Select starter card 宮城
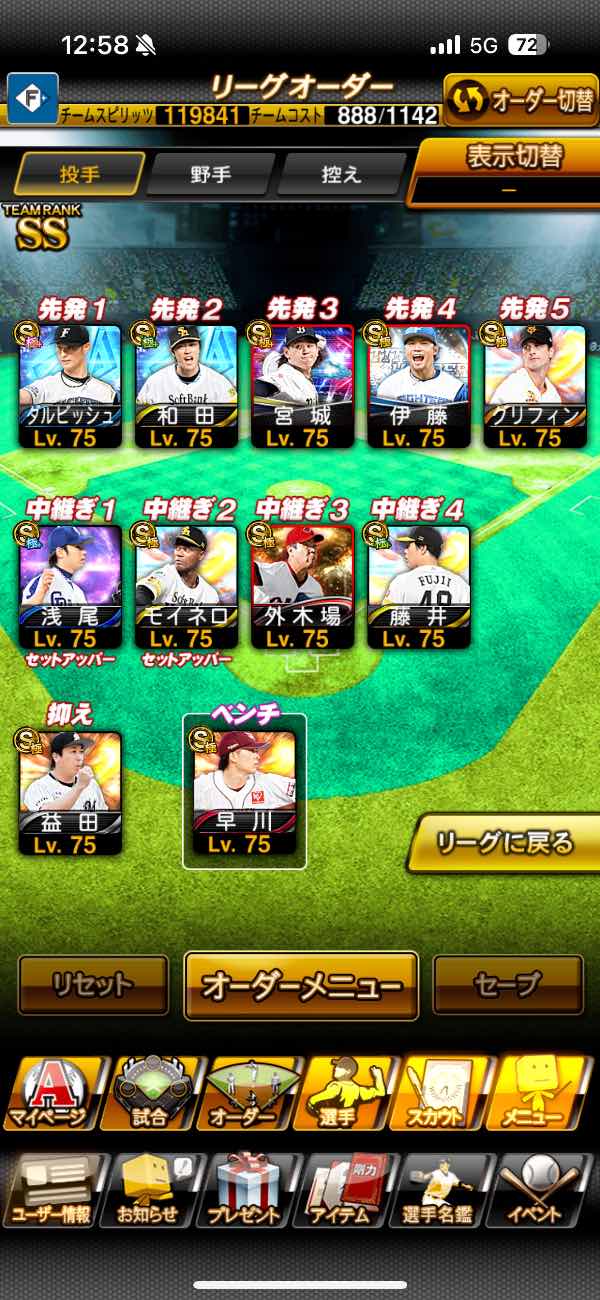Viewport: 600px width, 1300px height. tap(301, 385)
